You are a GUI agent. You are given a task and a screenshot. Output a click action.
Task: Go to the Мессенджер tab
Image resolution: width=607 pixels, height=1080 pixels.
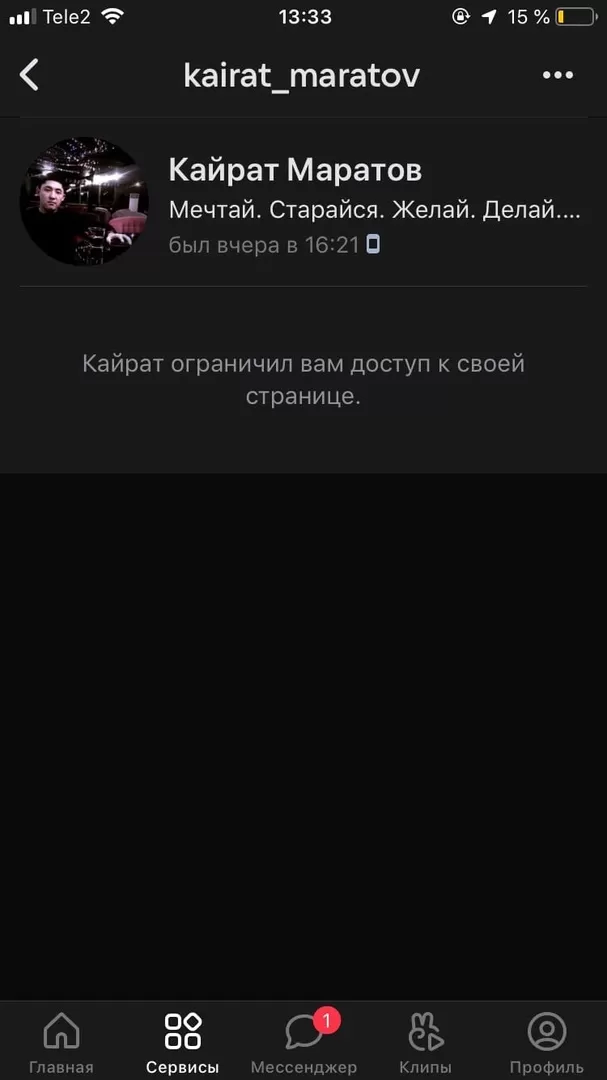[x=304, y=1042]
